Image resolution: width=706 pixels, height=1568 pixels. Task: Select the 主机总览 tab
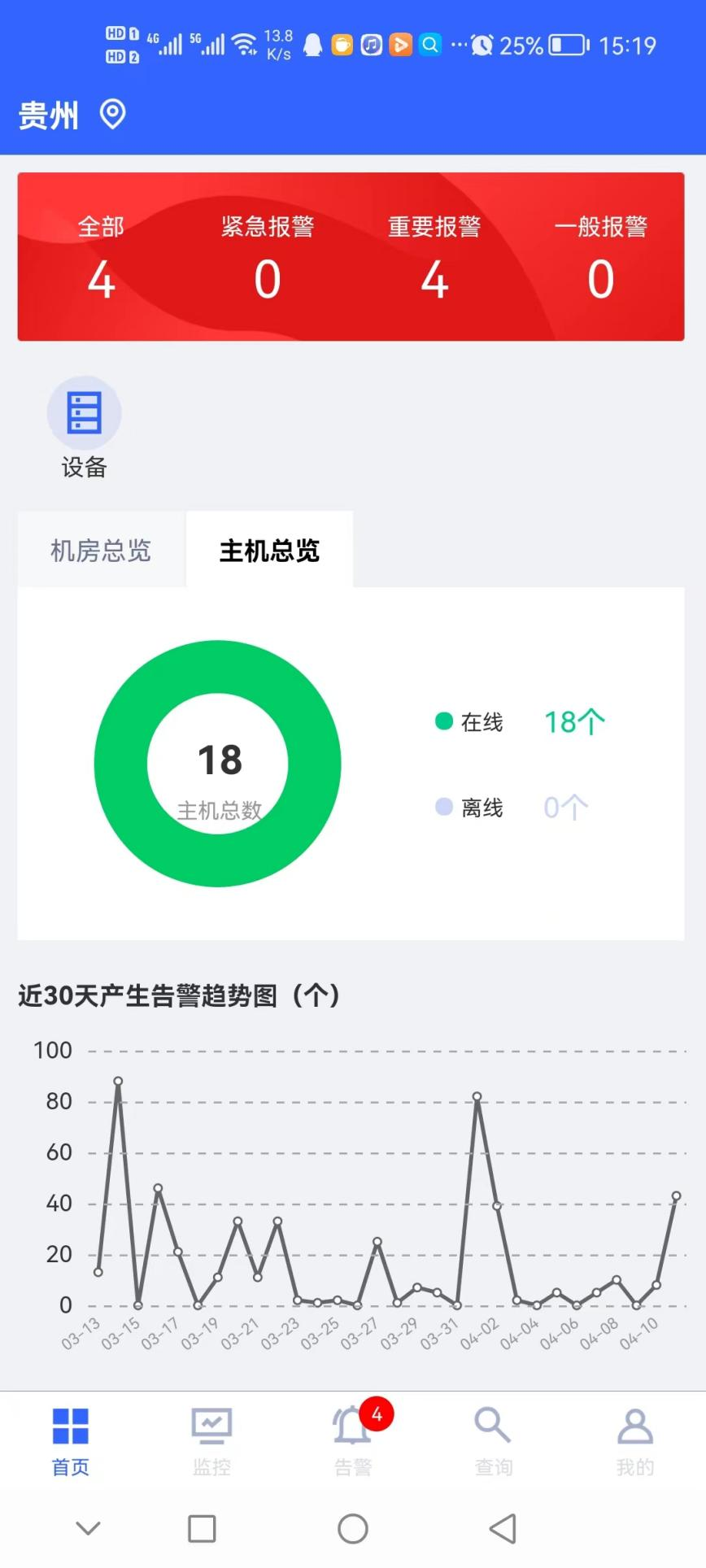pos(269,551)
